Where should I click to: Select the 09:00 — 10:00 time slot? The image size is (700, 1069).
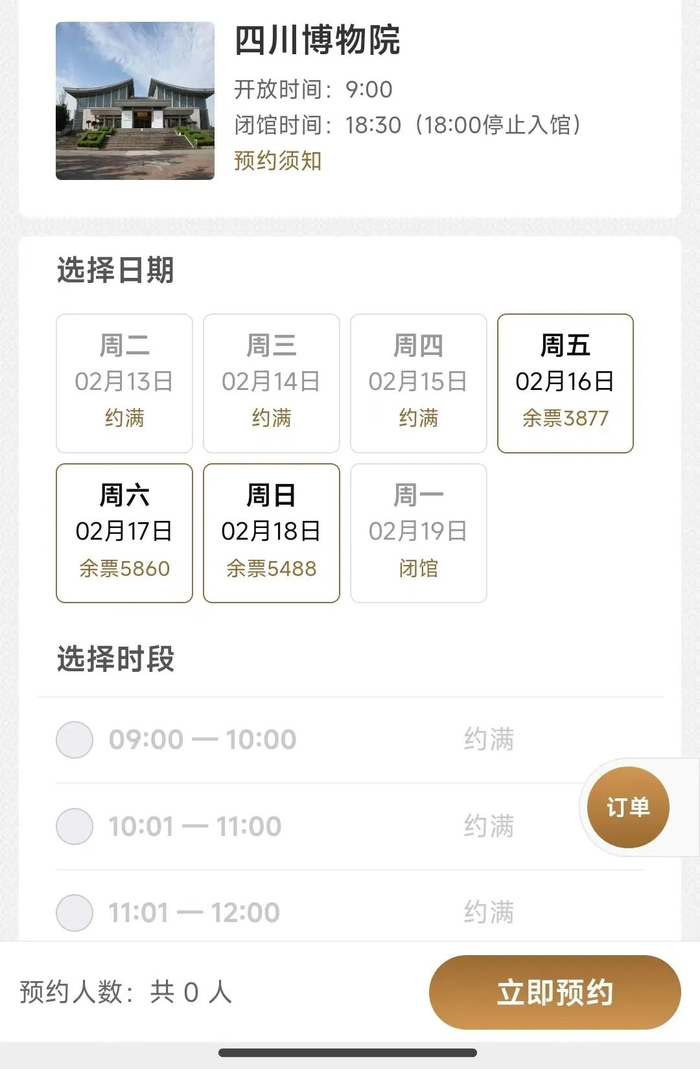(75, 740)
